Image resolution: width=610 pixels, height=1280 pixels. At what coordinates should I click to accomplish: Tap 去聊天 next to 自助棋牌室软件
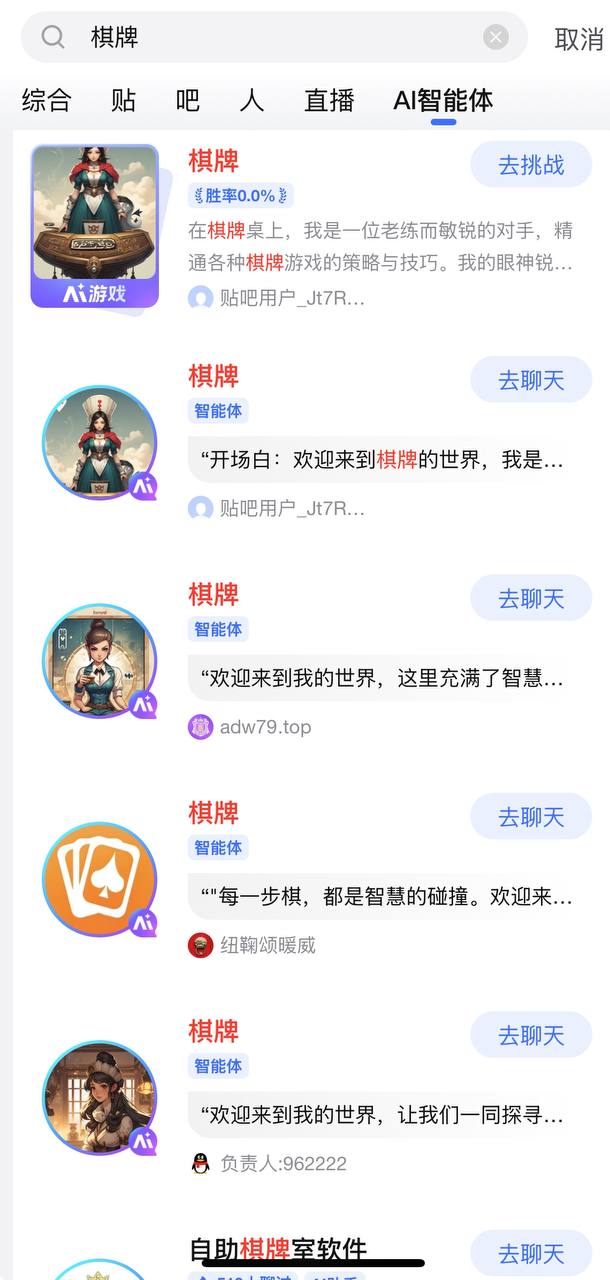531,1253
